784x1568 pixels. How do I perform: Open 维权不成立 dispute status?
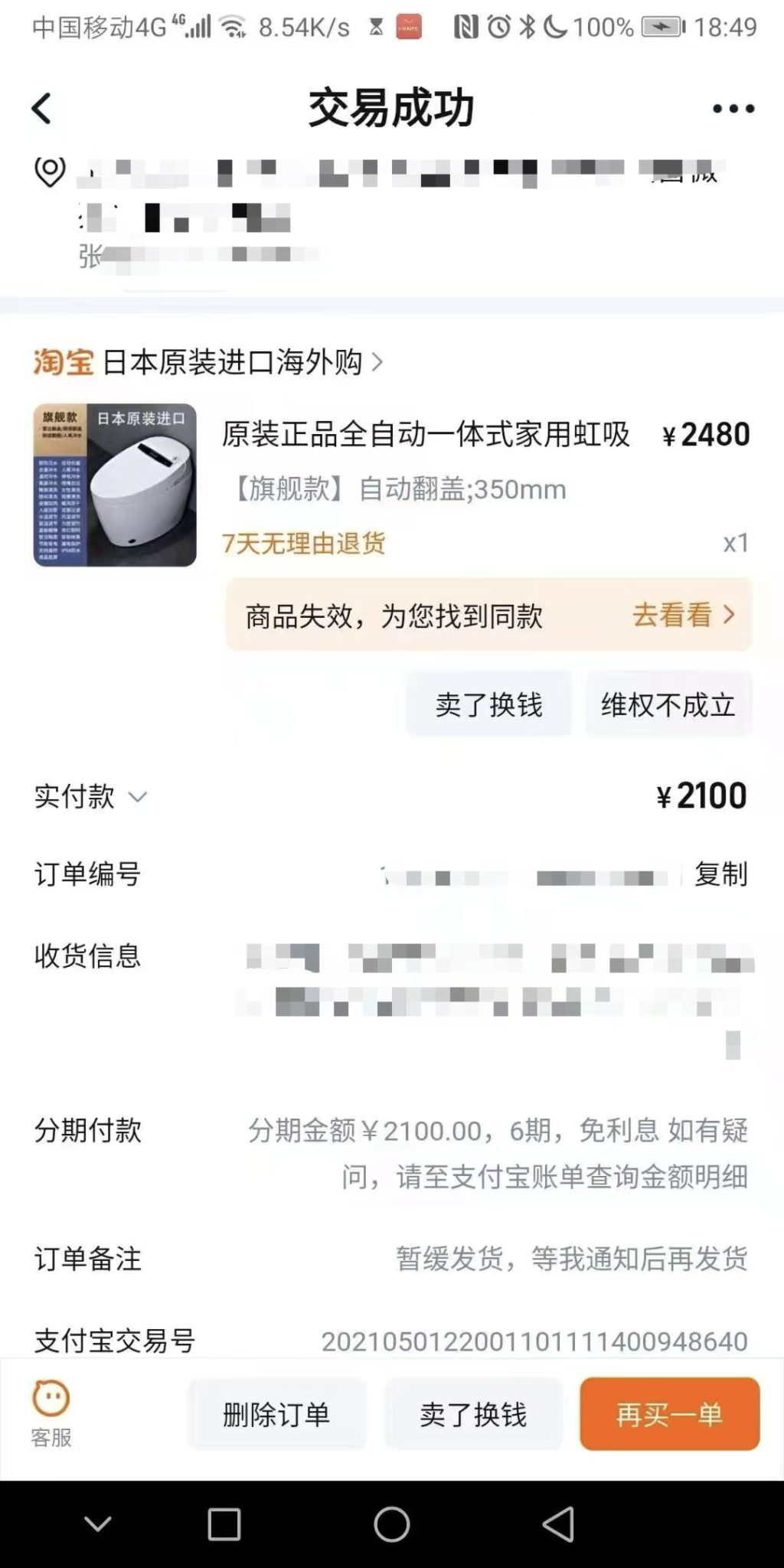point(668,704)
